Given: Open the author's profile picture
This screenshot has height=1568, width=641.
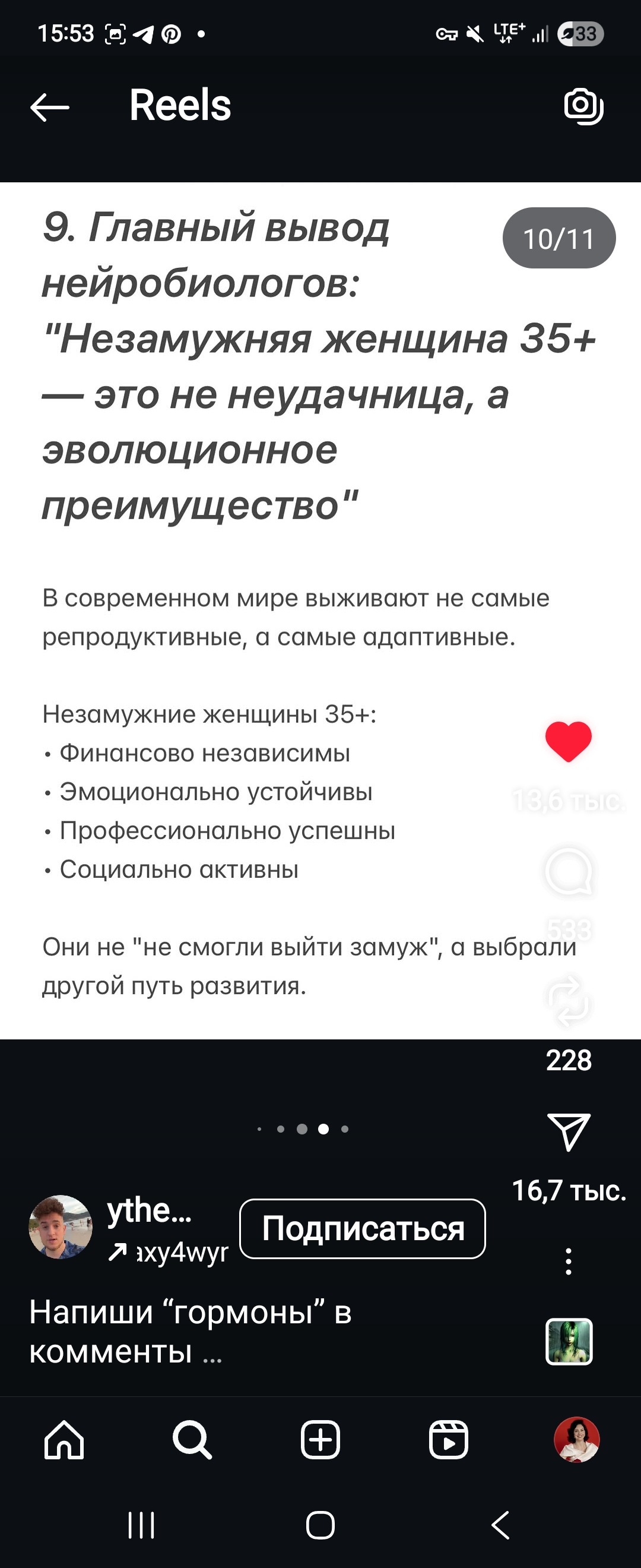Looking at the screenshot, I should click(60, 1226).
